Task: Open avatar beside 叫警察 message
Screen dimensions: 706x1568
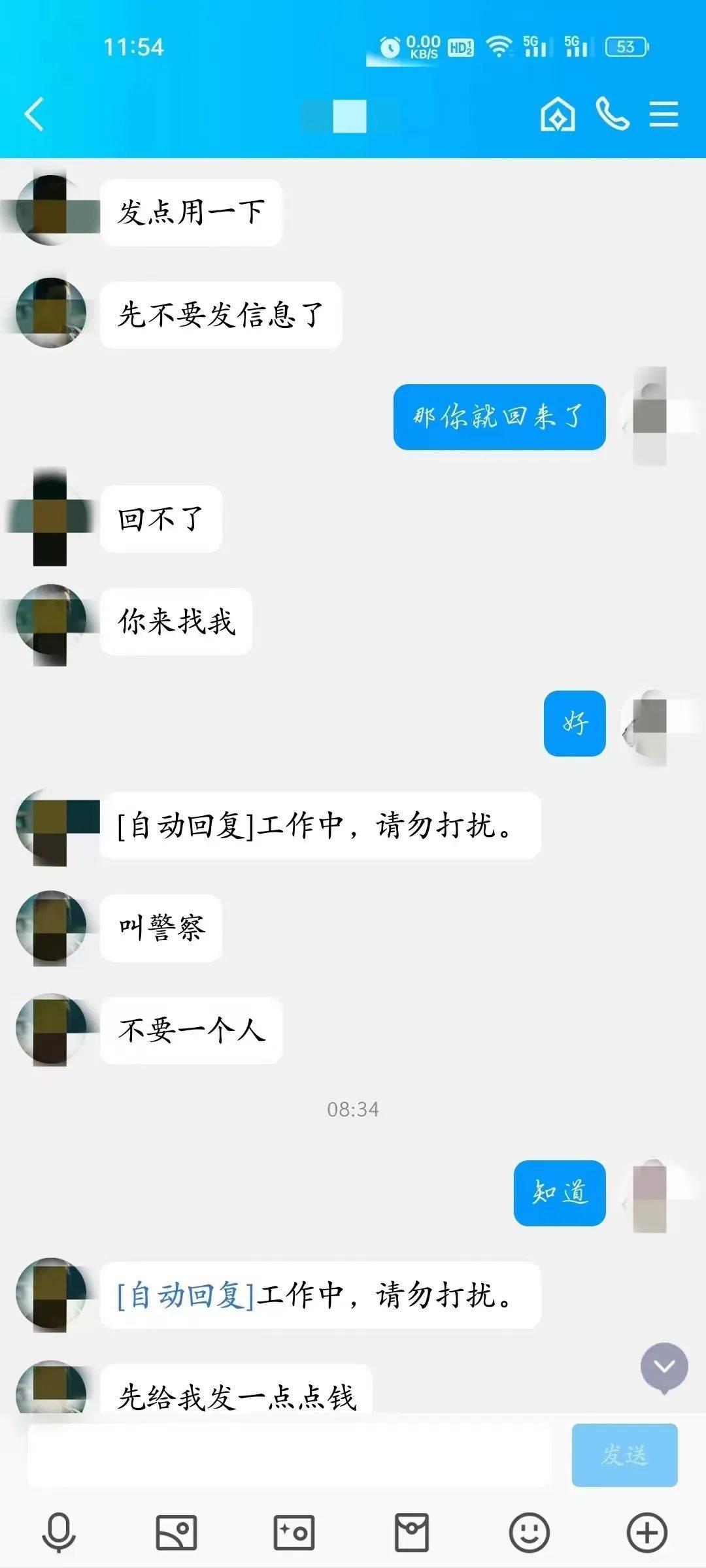Action: [x=51, y=926]
